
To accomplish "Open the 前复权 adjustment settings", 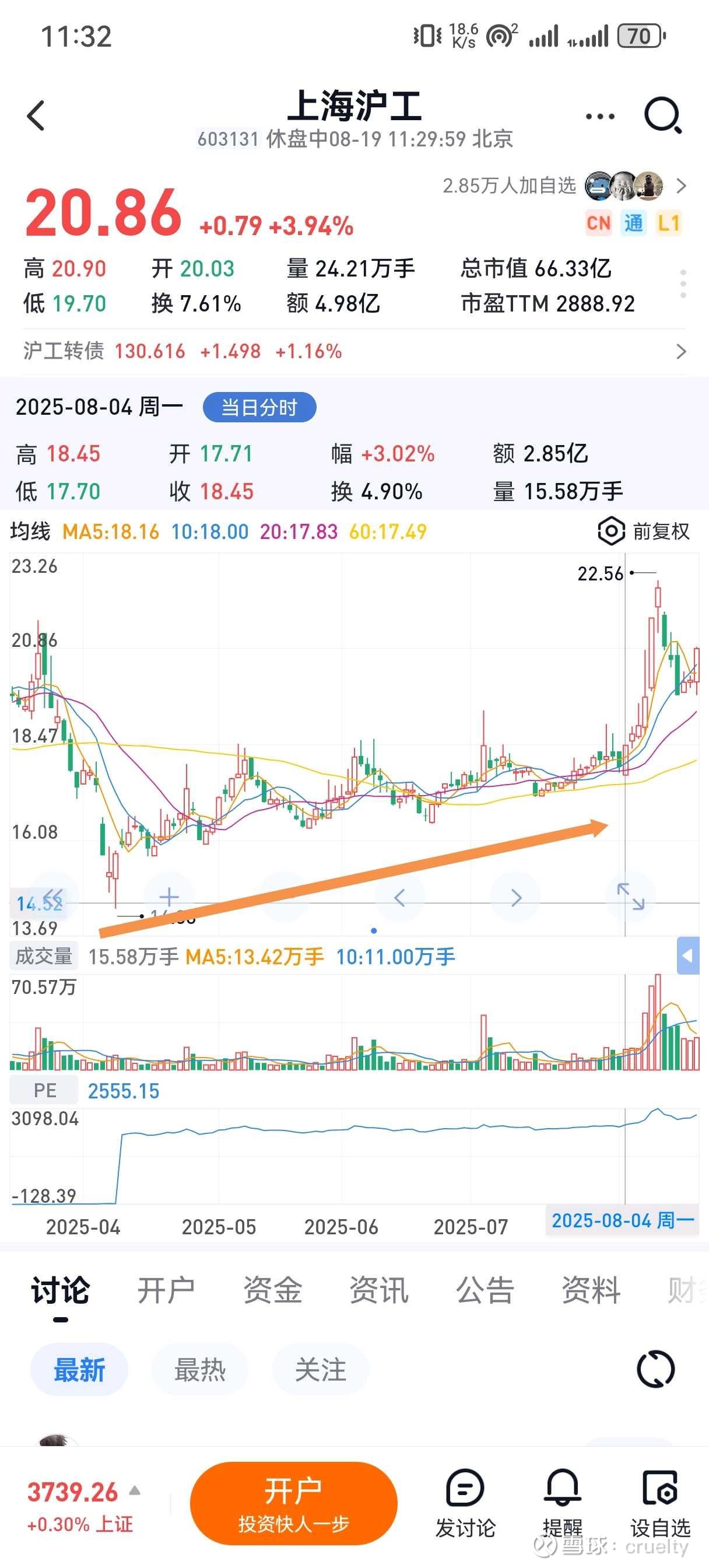I will [644, 531].
